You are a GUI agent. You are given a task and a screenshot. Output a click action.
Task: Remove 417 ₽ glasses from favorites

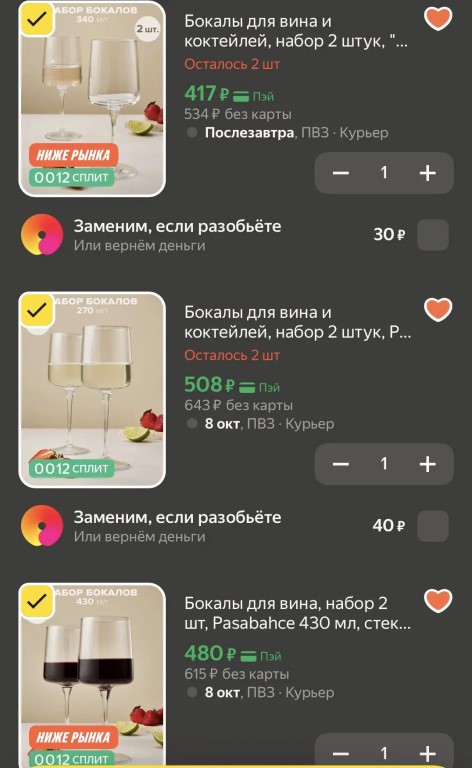[x=438, y=19]
